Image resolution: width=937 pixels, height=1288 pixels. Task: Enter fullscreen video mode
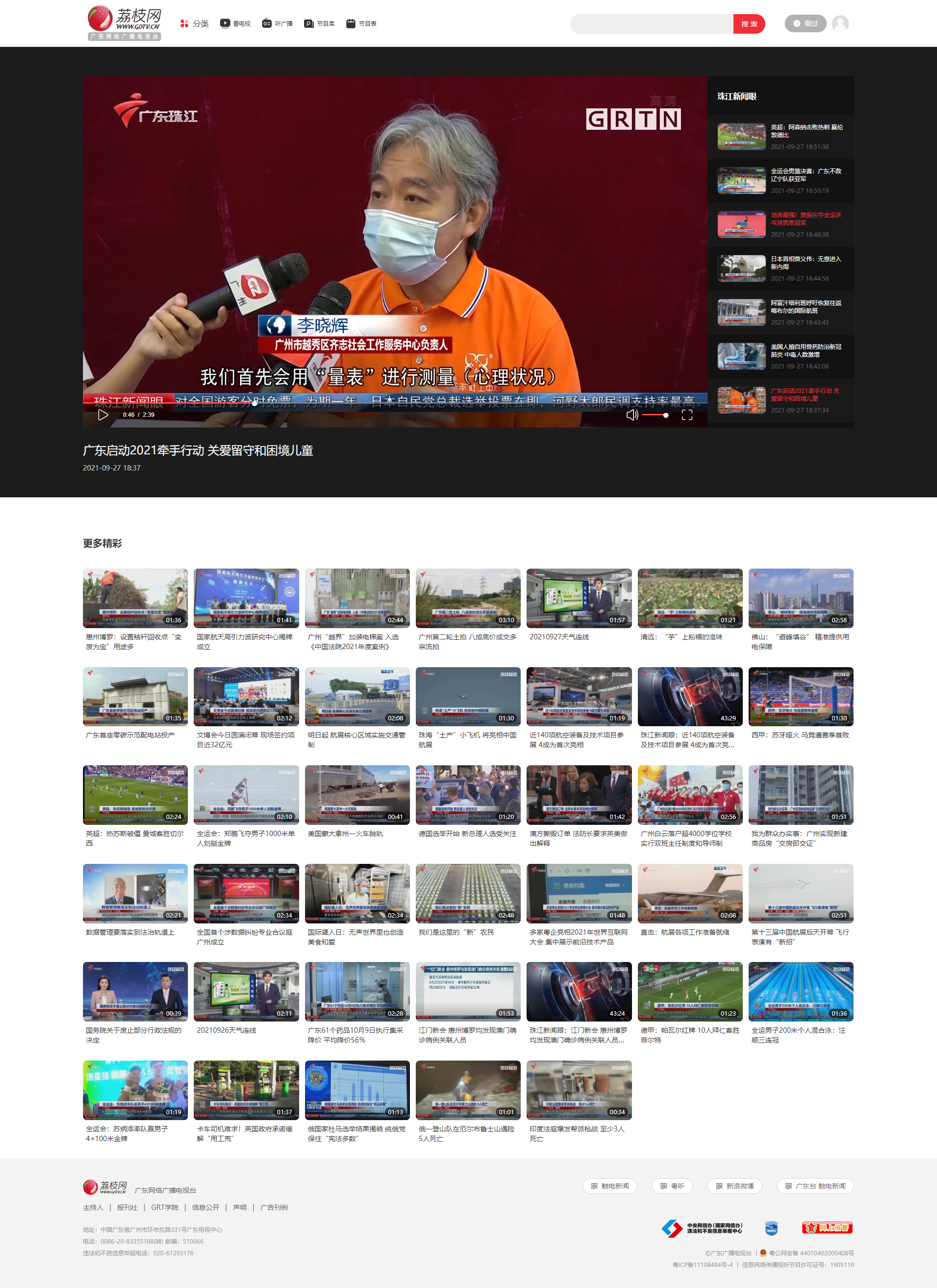[x=687, y=414]
